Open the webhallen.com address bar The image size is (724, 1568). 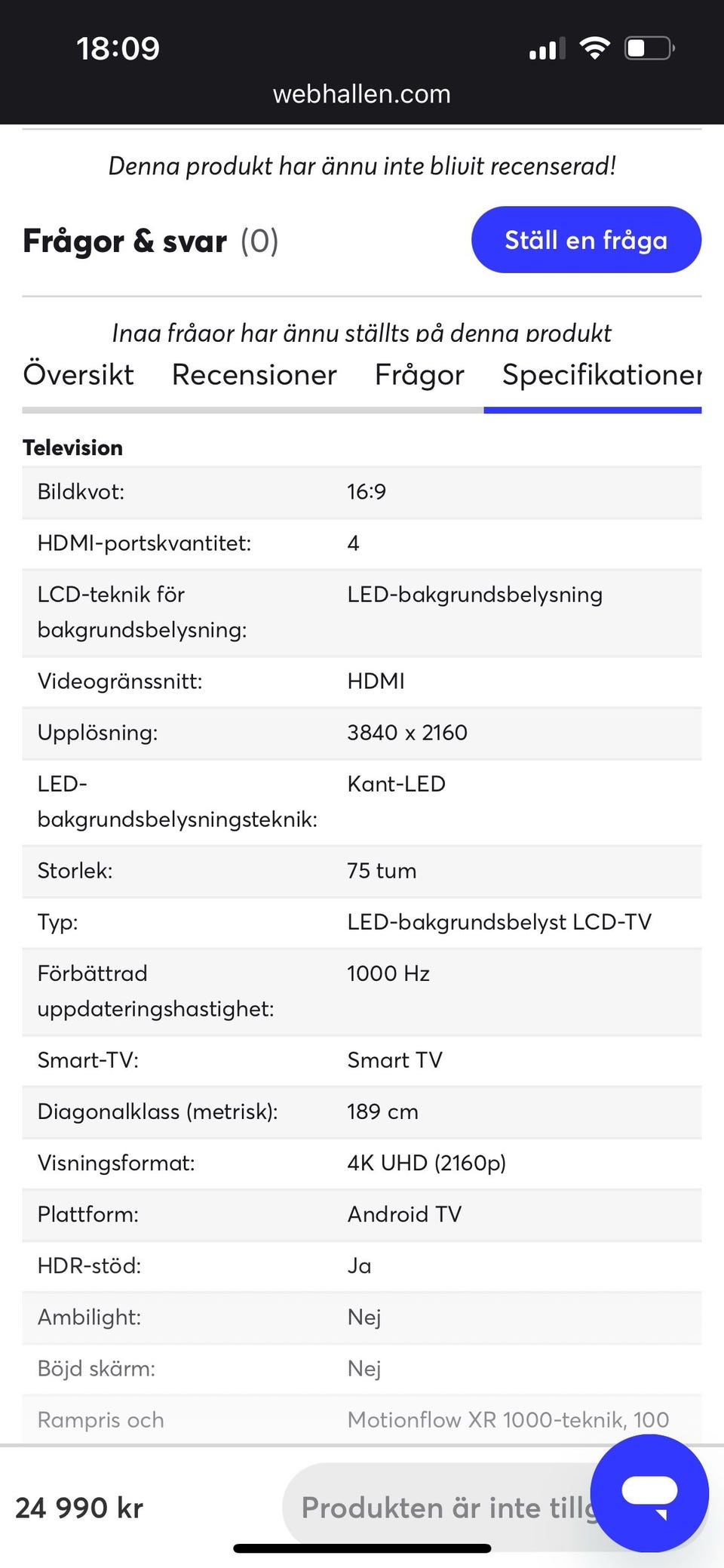point(362,94)
